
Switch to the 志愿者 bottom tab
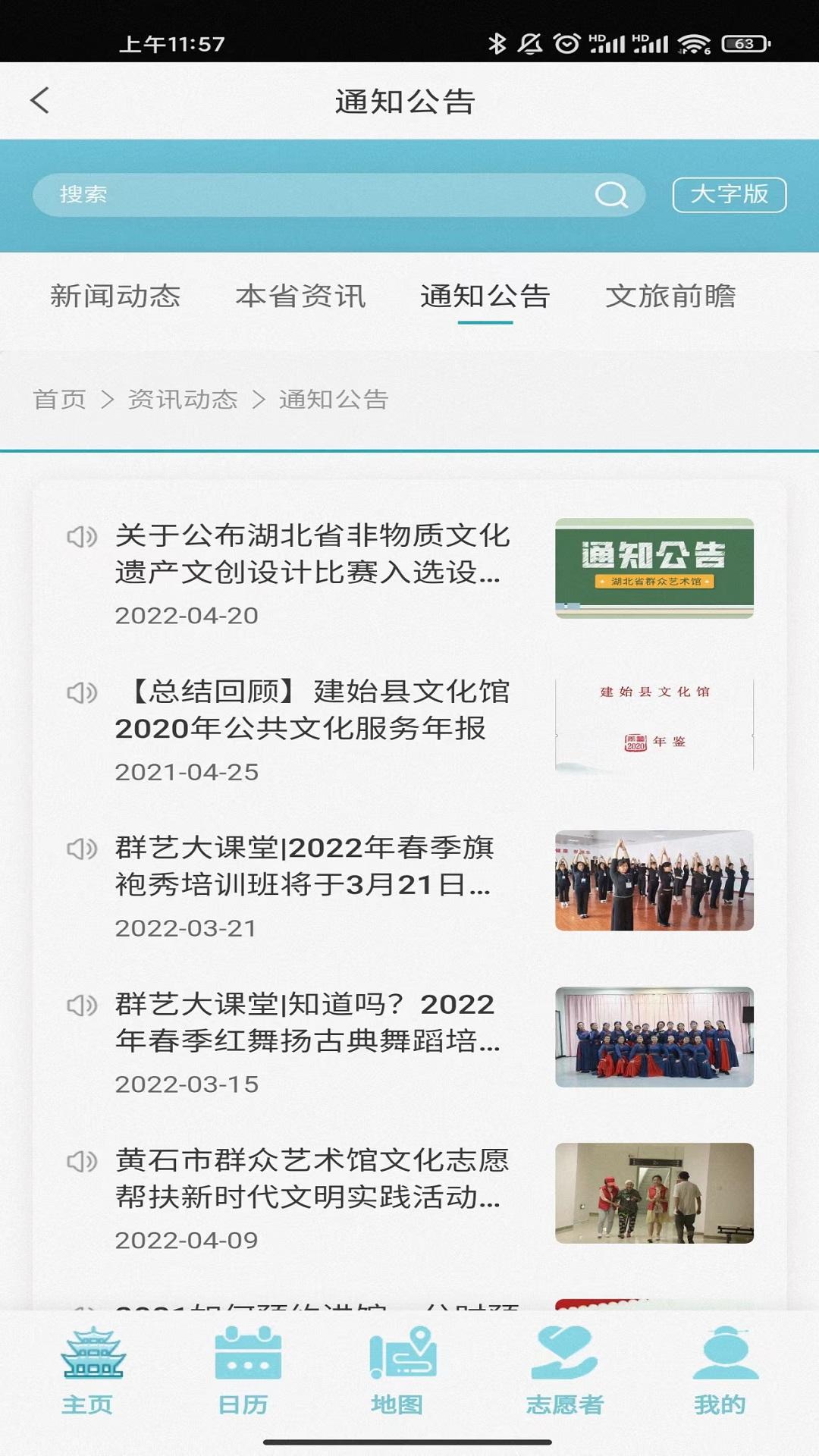(565, 1371)
